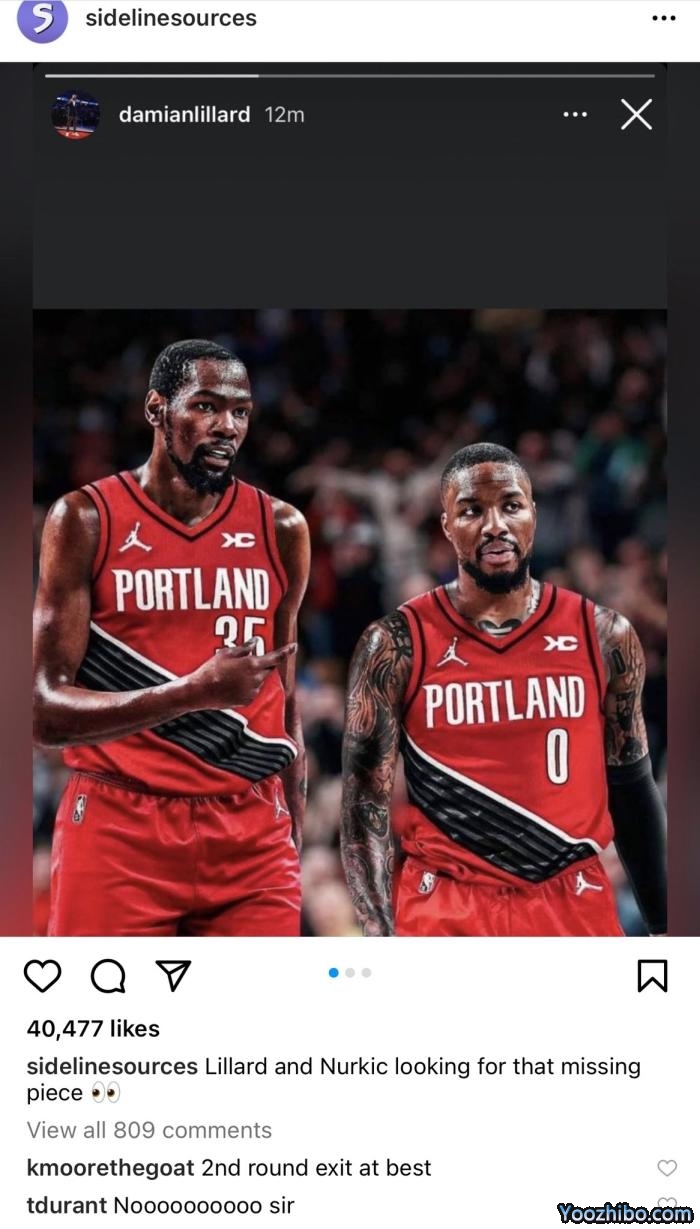Bookmark this post
700x1229 pixels.
coord(652,975)
